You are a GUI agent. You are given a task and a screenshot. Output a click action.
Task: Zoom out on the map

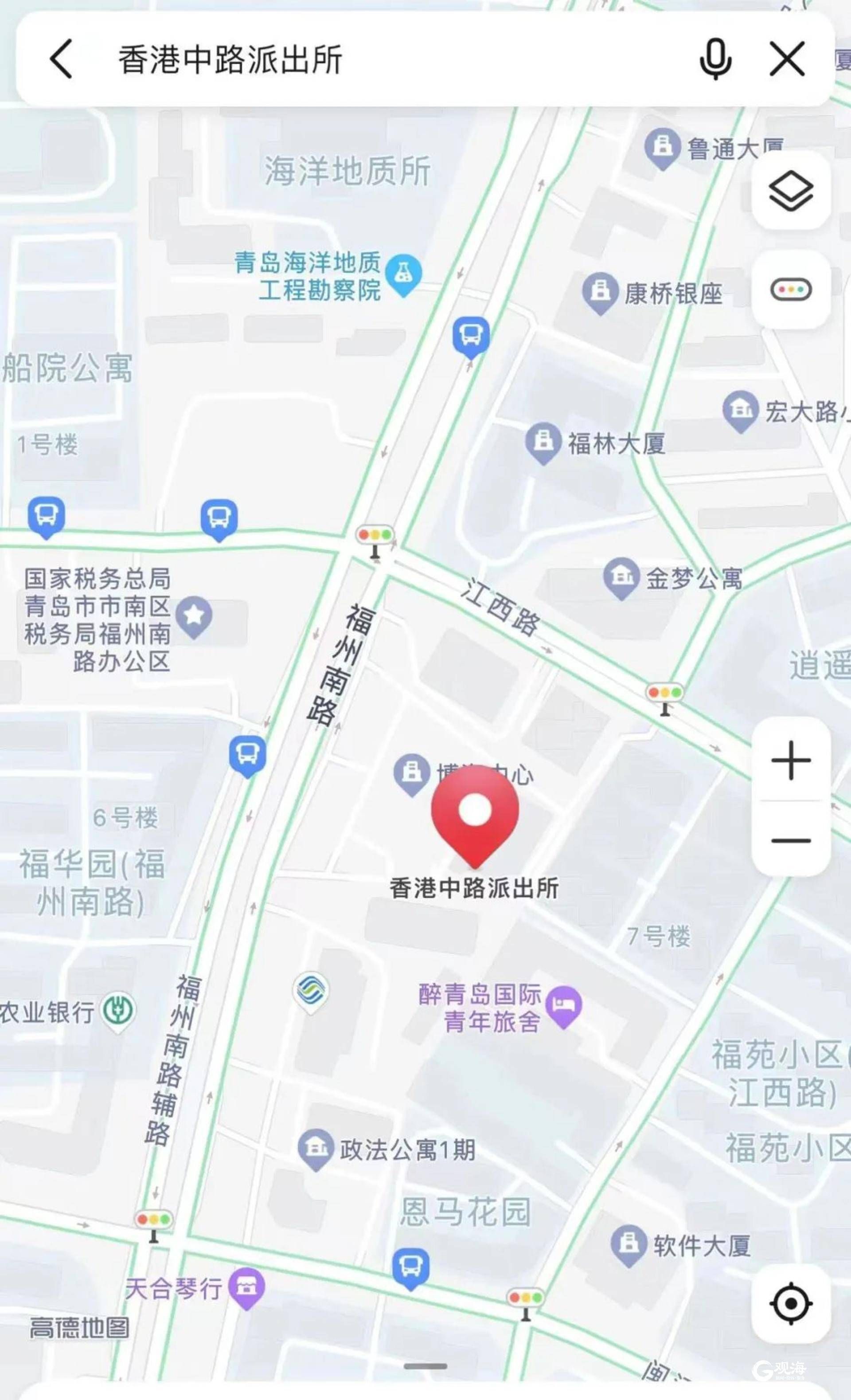(791, 840)
